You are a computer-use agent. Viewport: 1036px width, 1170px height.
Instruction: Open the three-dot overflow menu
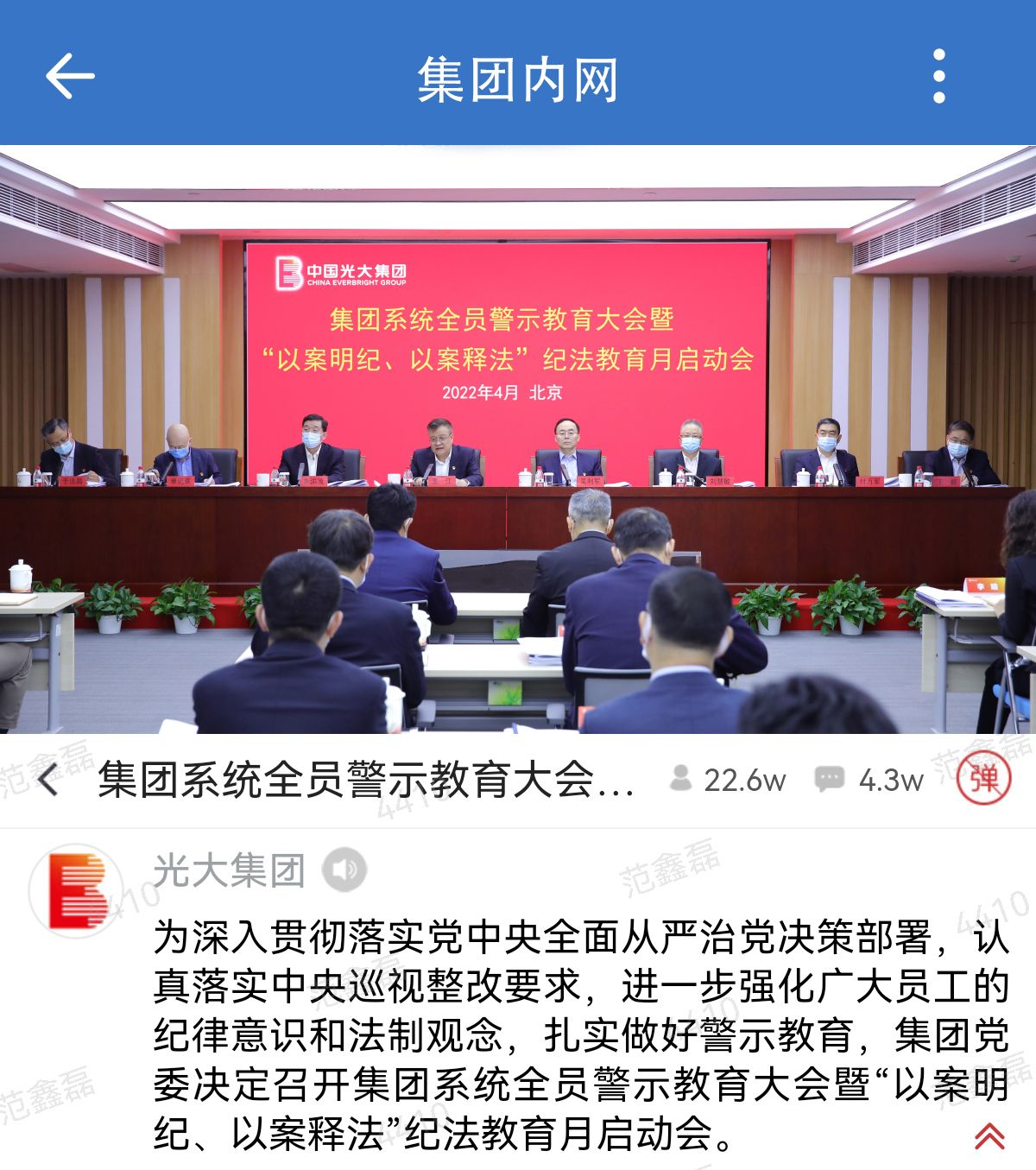pos(939,77)
